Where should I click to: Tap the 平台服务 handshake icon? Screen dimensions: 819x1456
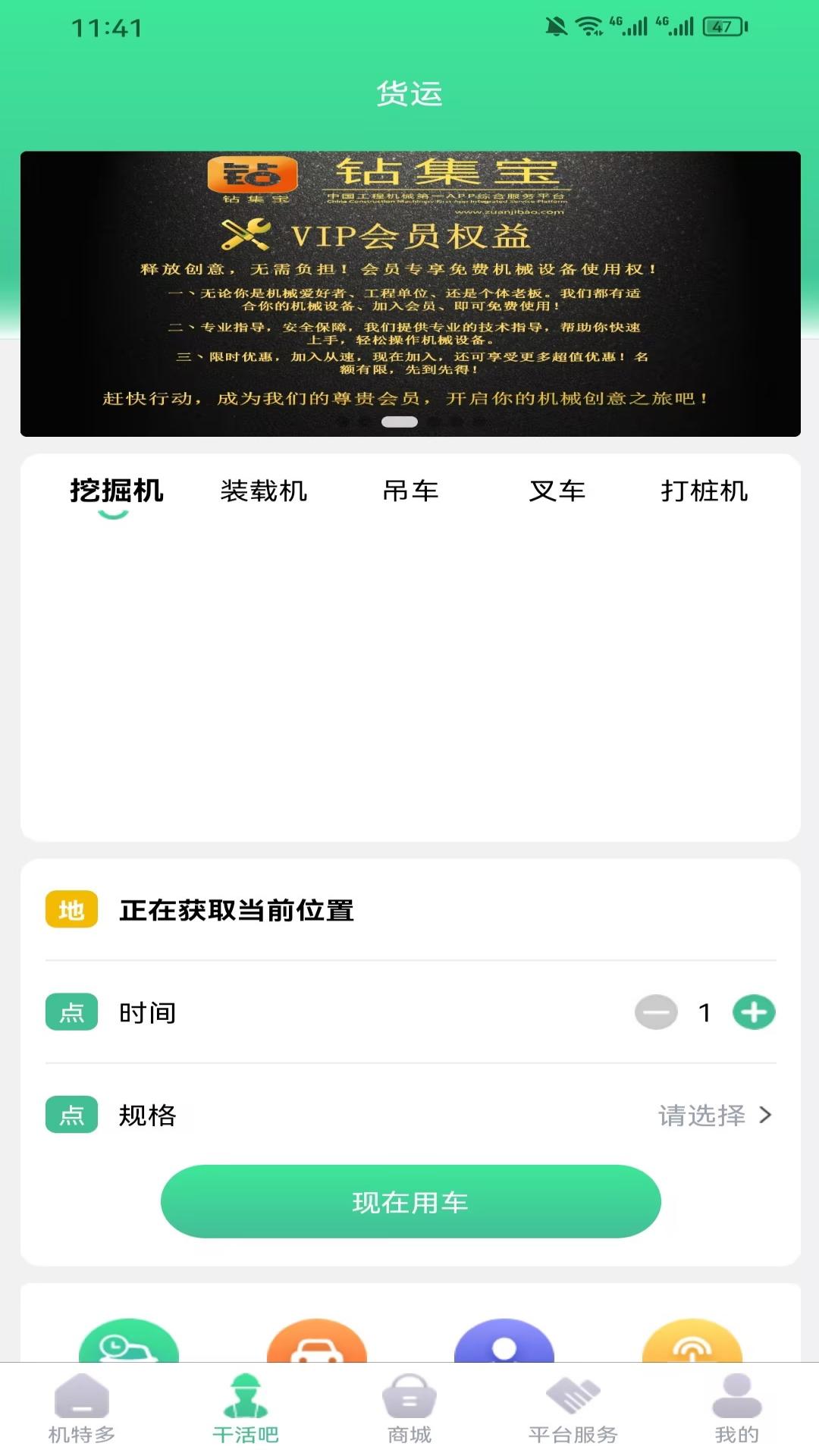(573, 1407)
